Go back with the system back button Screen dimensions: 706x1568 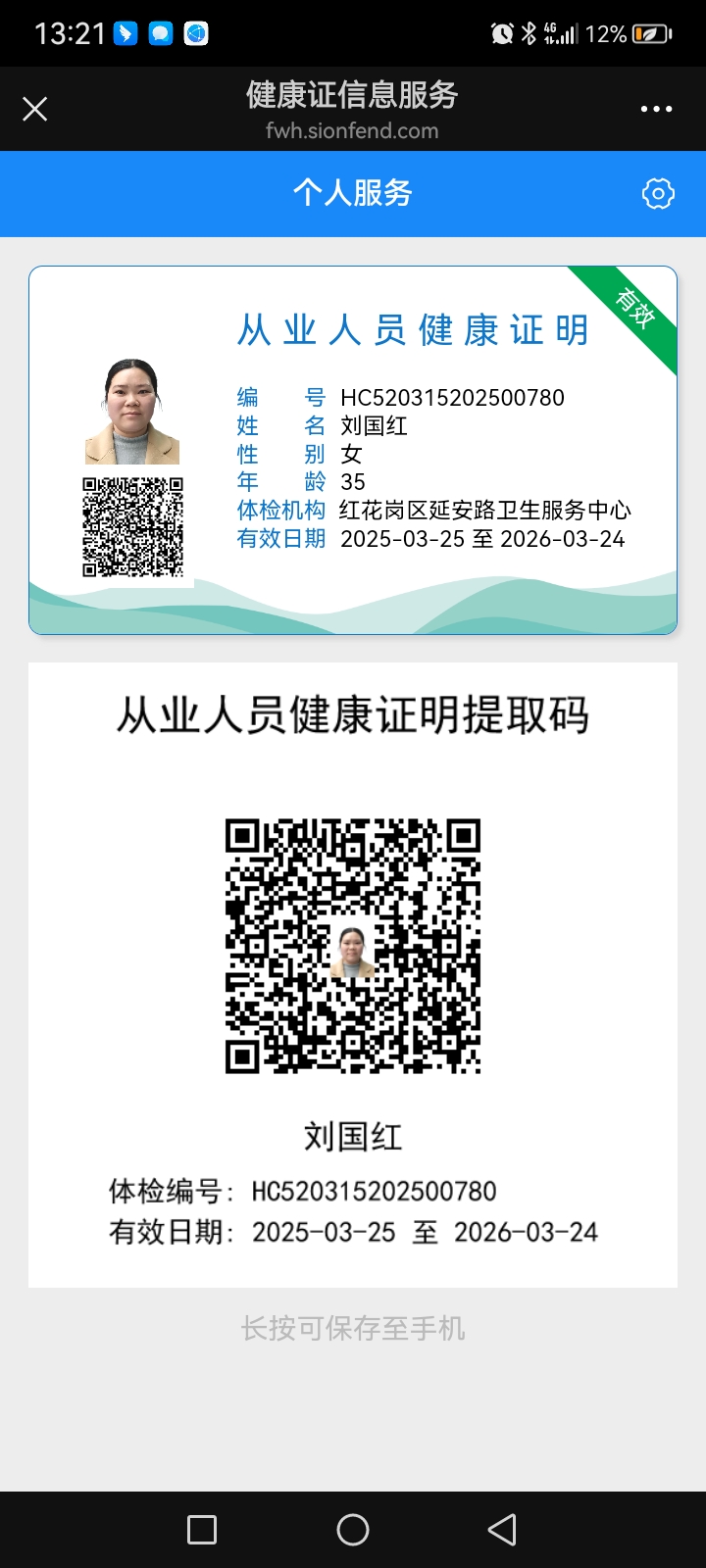point(502,1529)
